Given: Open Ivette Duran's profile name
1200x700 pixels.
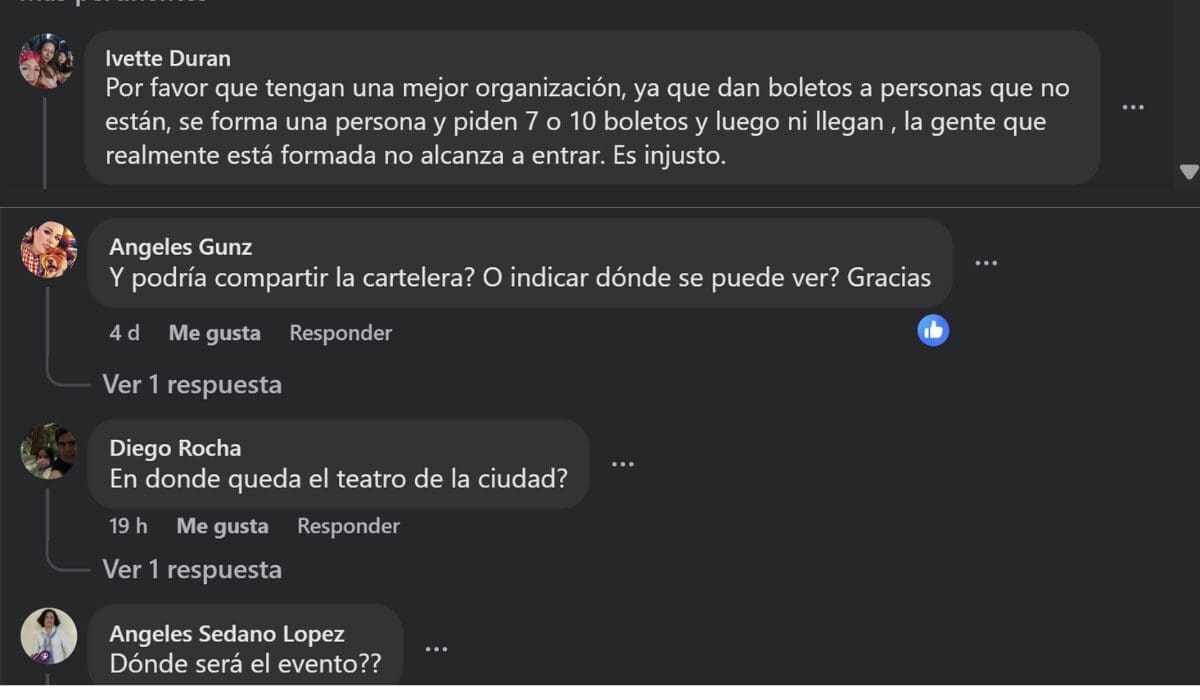Looking at the screenshot, I should 168,58.
